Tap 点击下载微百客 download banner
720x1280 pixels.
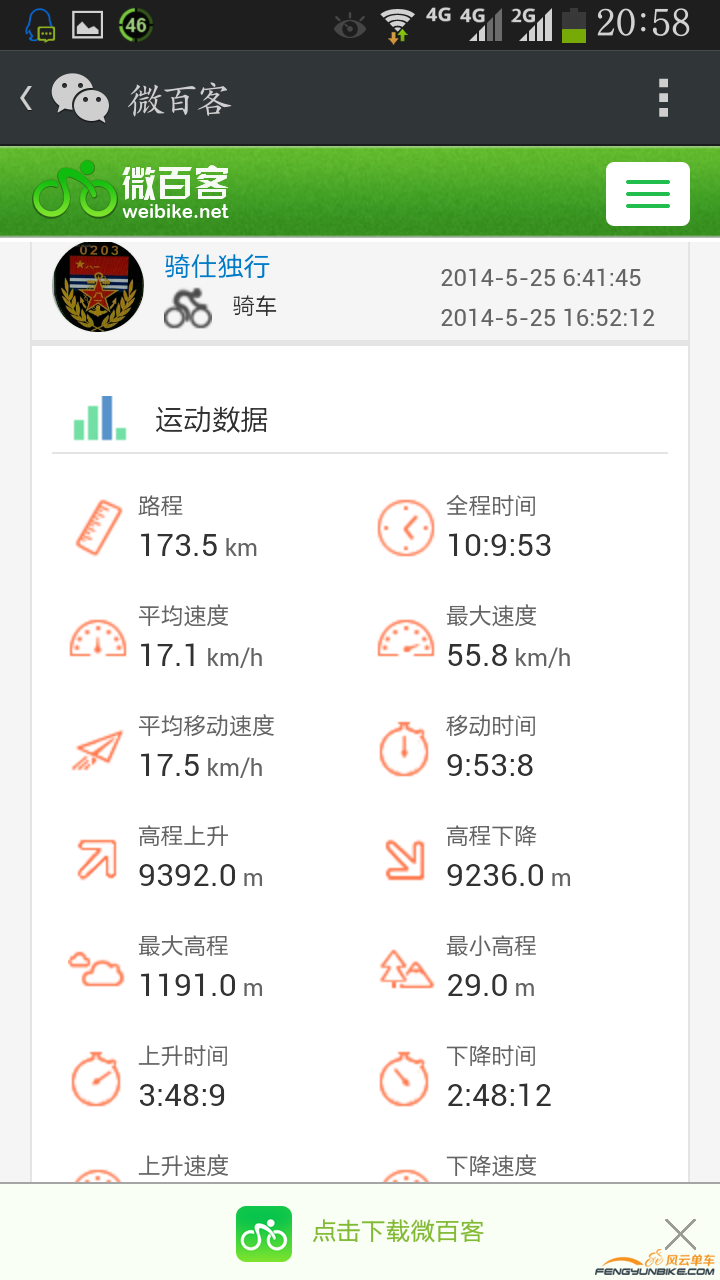pyautogui.click(x=397, y=1232)
